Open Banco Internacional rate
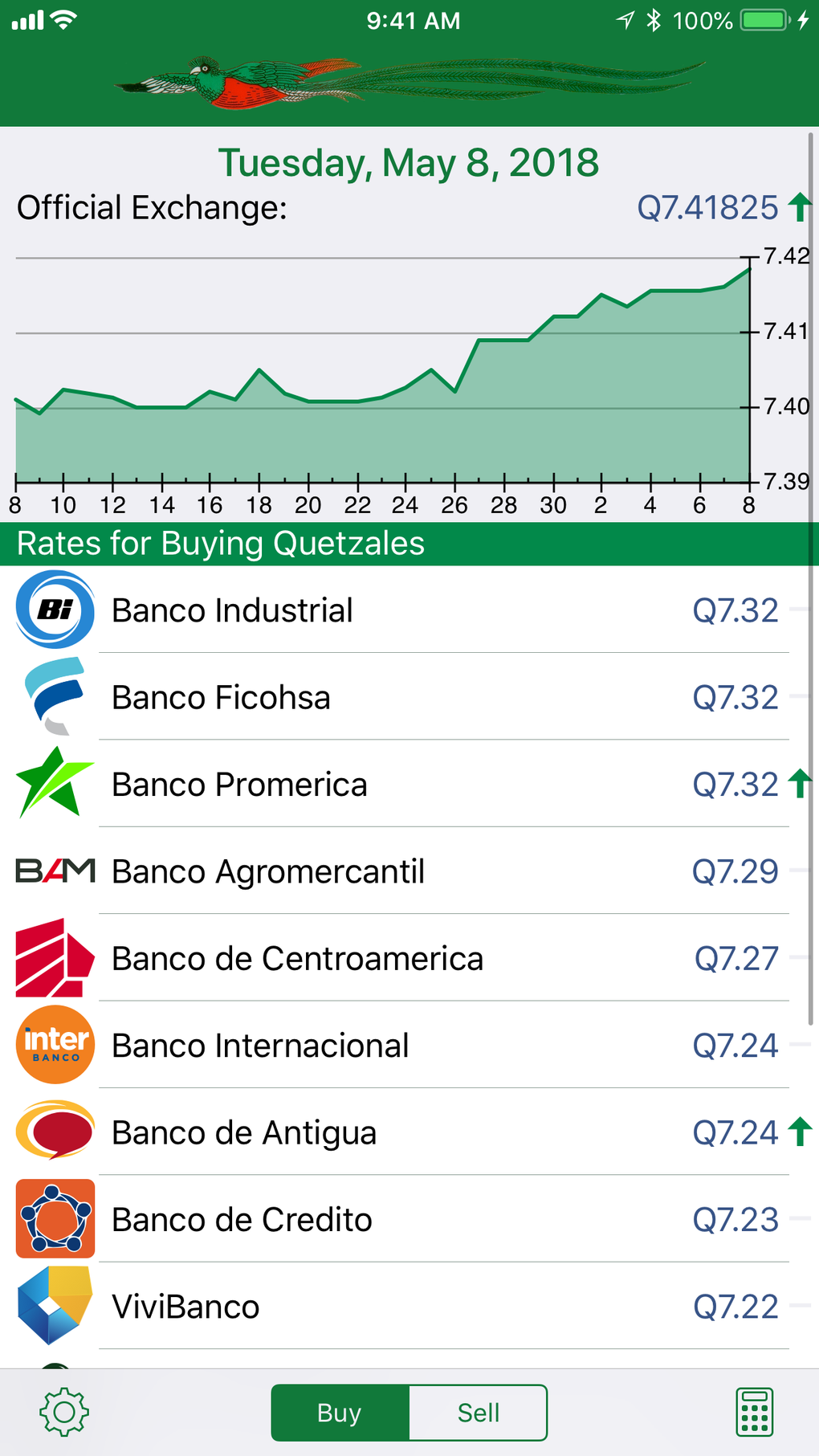The width and height of the screenshot is (819, 1456). (401, 1046)
